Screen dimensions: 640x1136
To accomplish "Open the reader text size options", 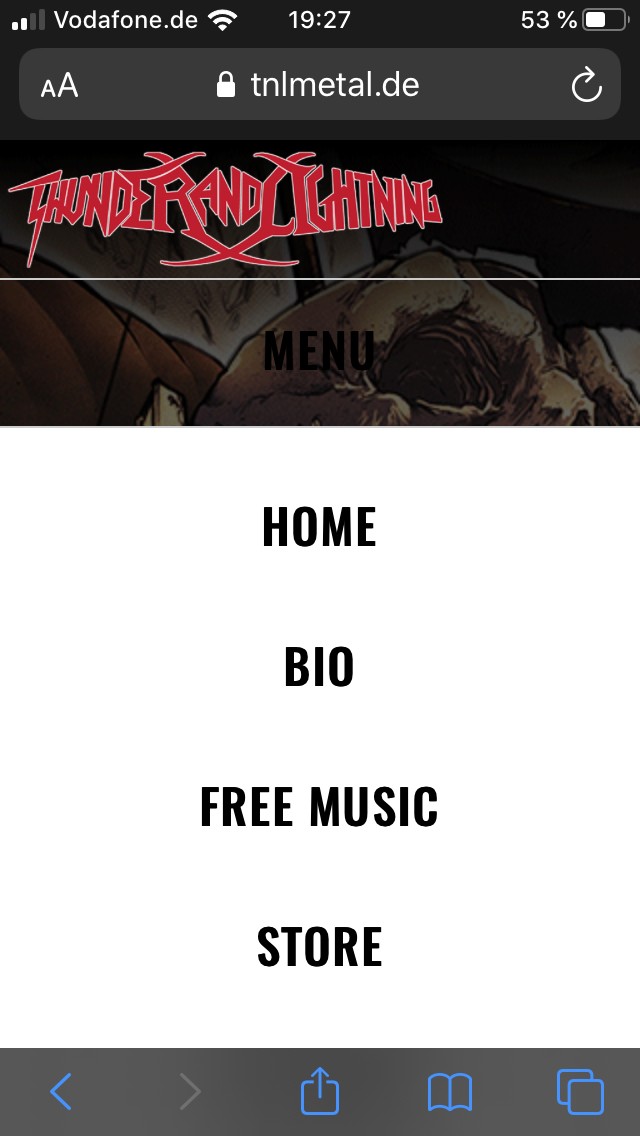I will (x=59, y=85).
